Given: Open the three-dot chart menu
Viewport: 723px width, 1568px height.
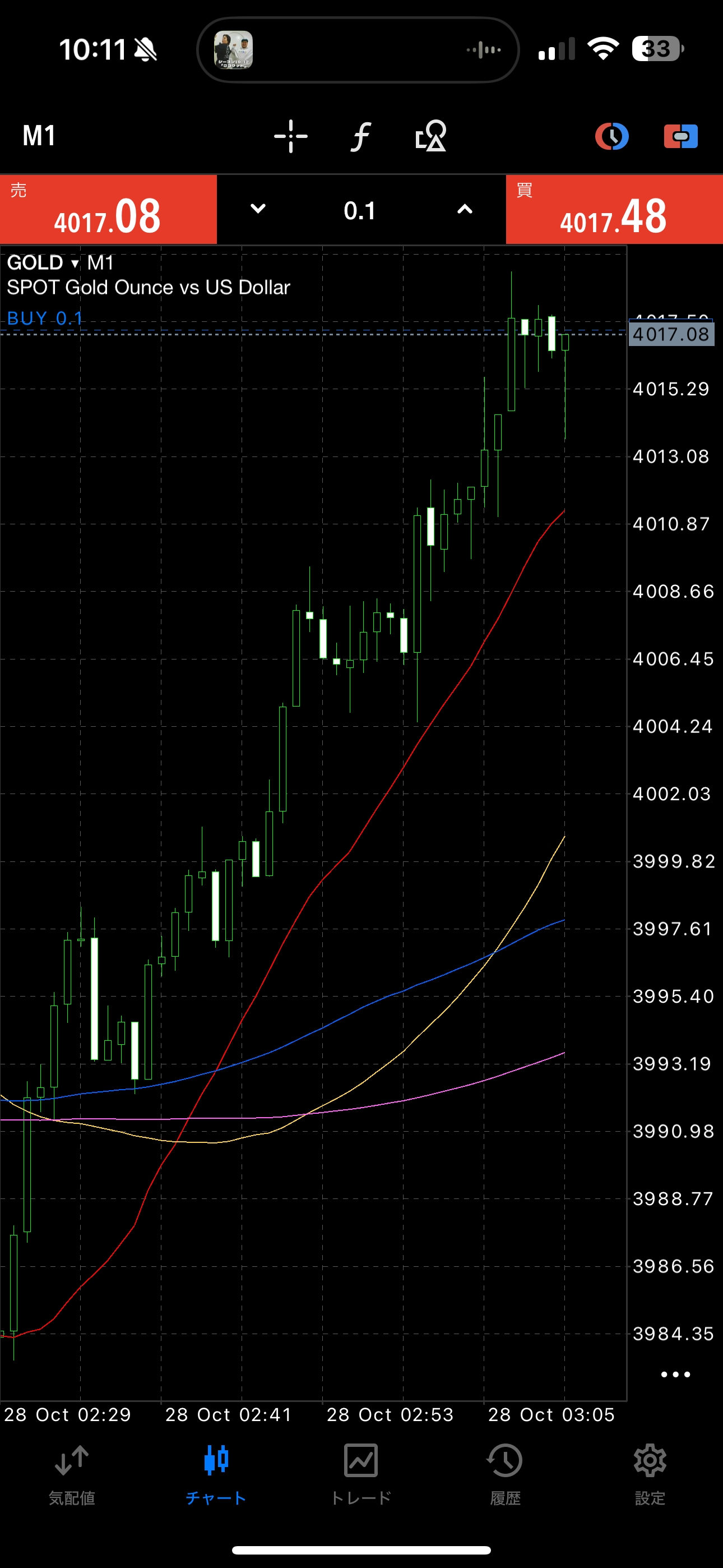Looking at the screenshot, I should (675, 1374).
